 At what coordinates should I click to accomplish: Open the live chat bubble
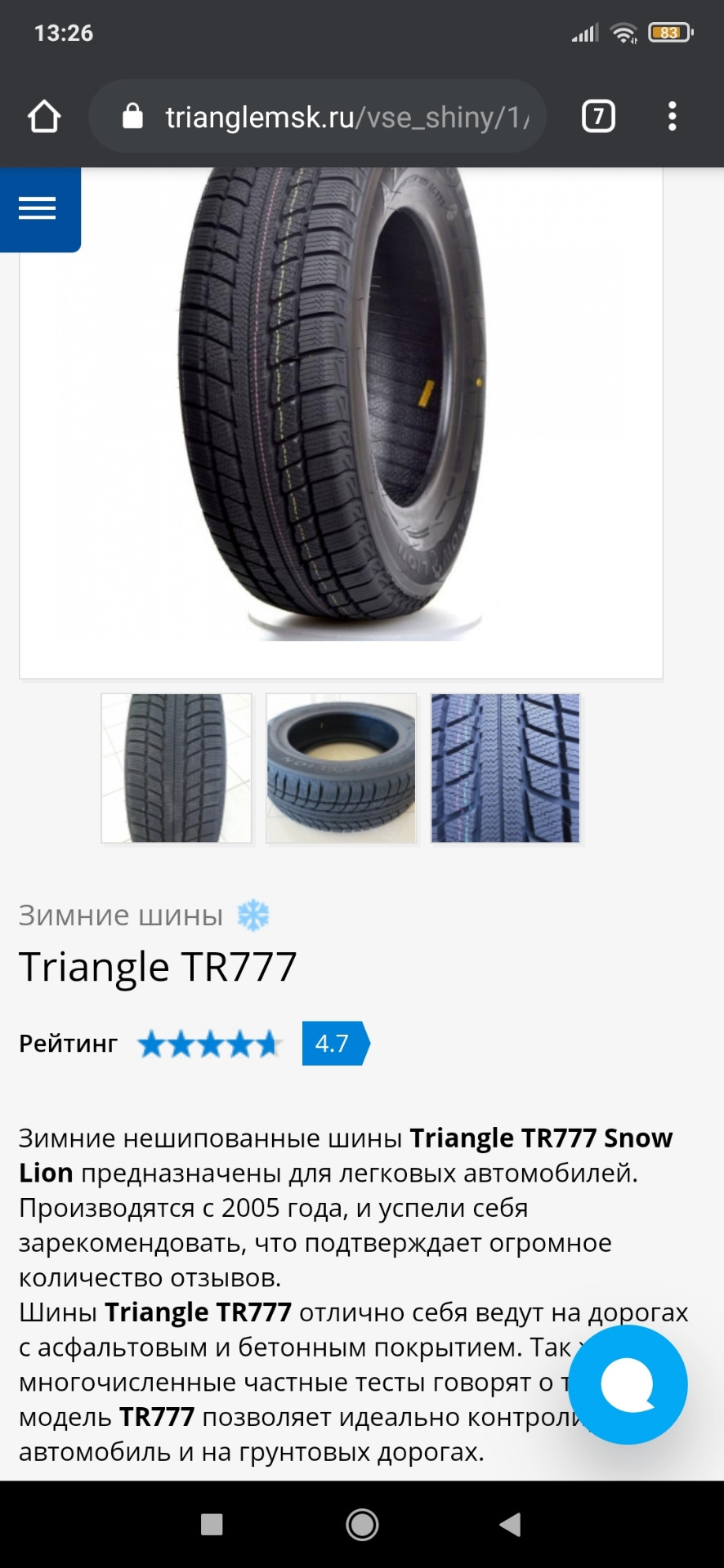pos(628,1384)
